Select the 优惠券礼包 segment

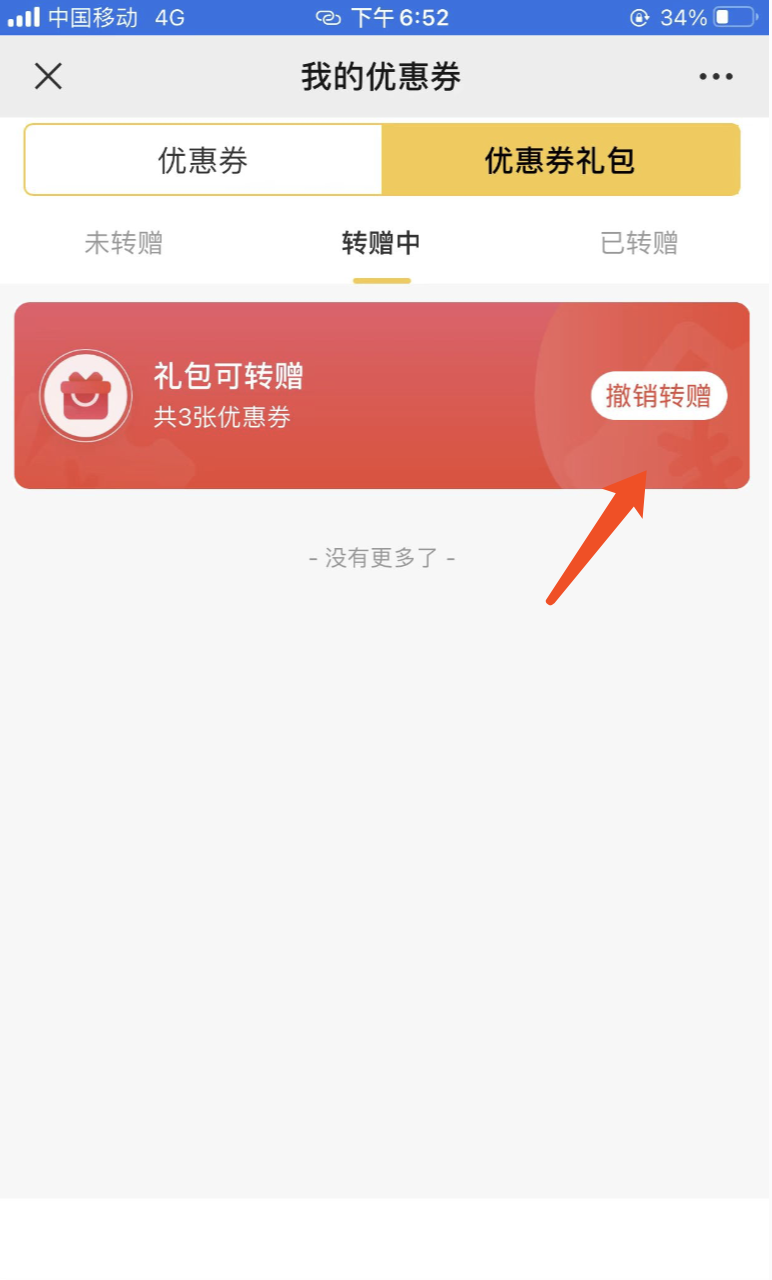[x=560, y=160]
